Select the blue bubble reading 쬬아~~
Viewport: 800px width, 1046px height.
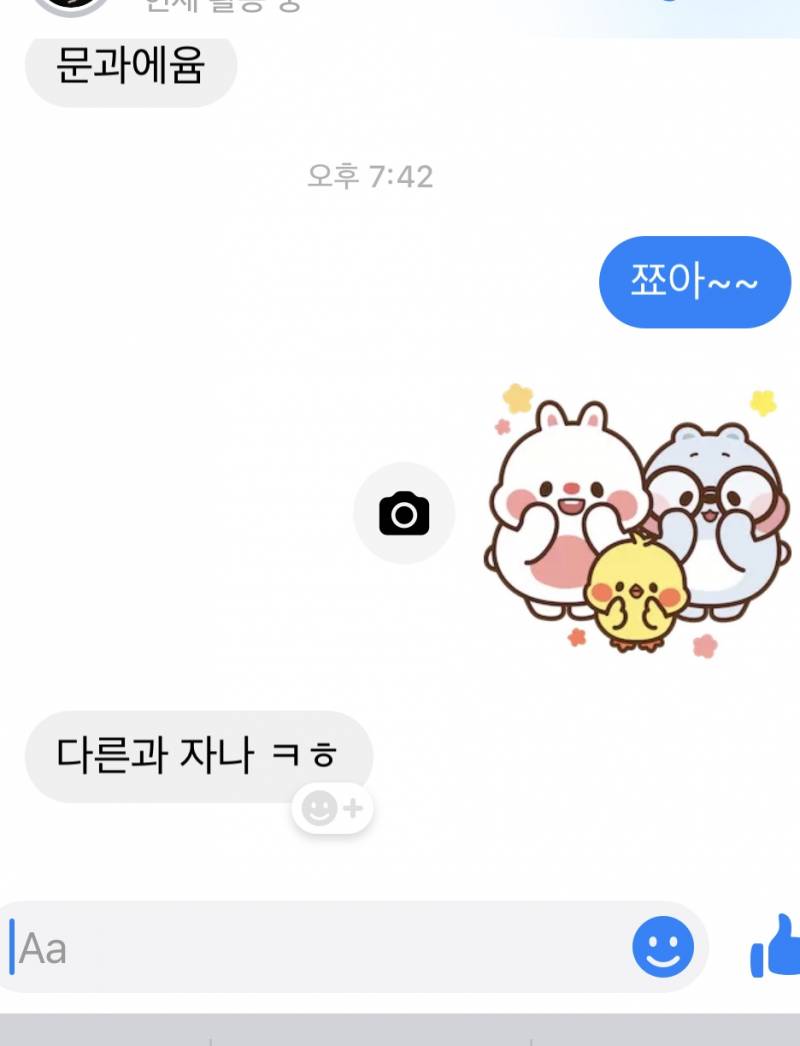[694, 282]
